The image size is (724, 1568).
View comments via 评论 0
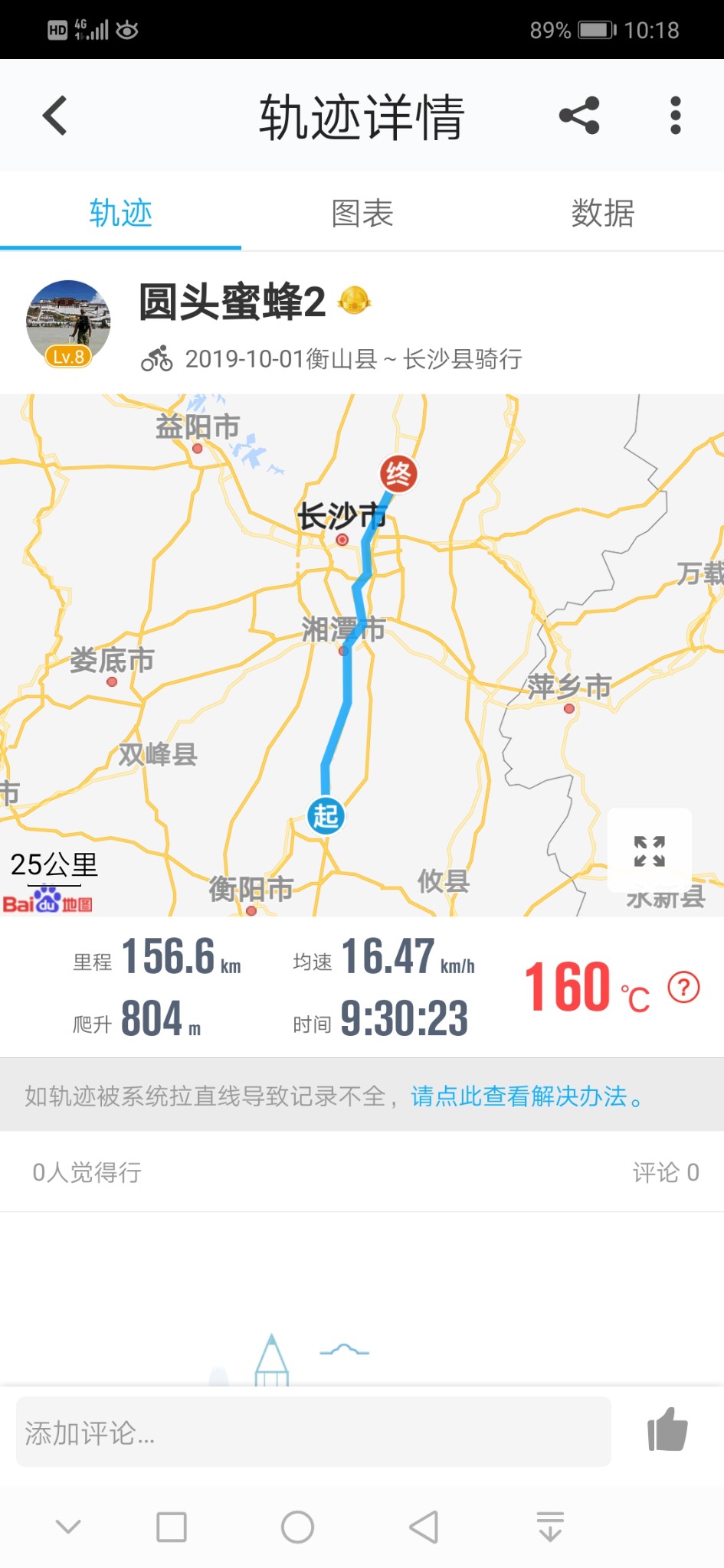[665, 1172]
